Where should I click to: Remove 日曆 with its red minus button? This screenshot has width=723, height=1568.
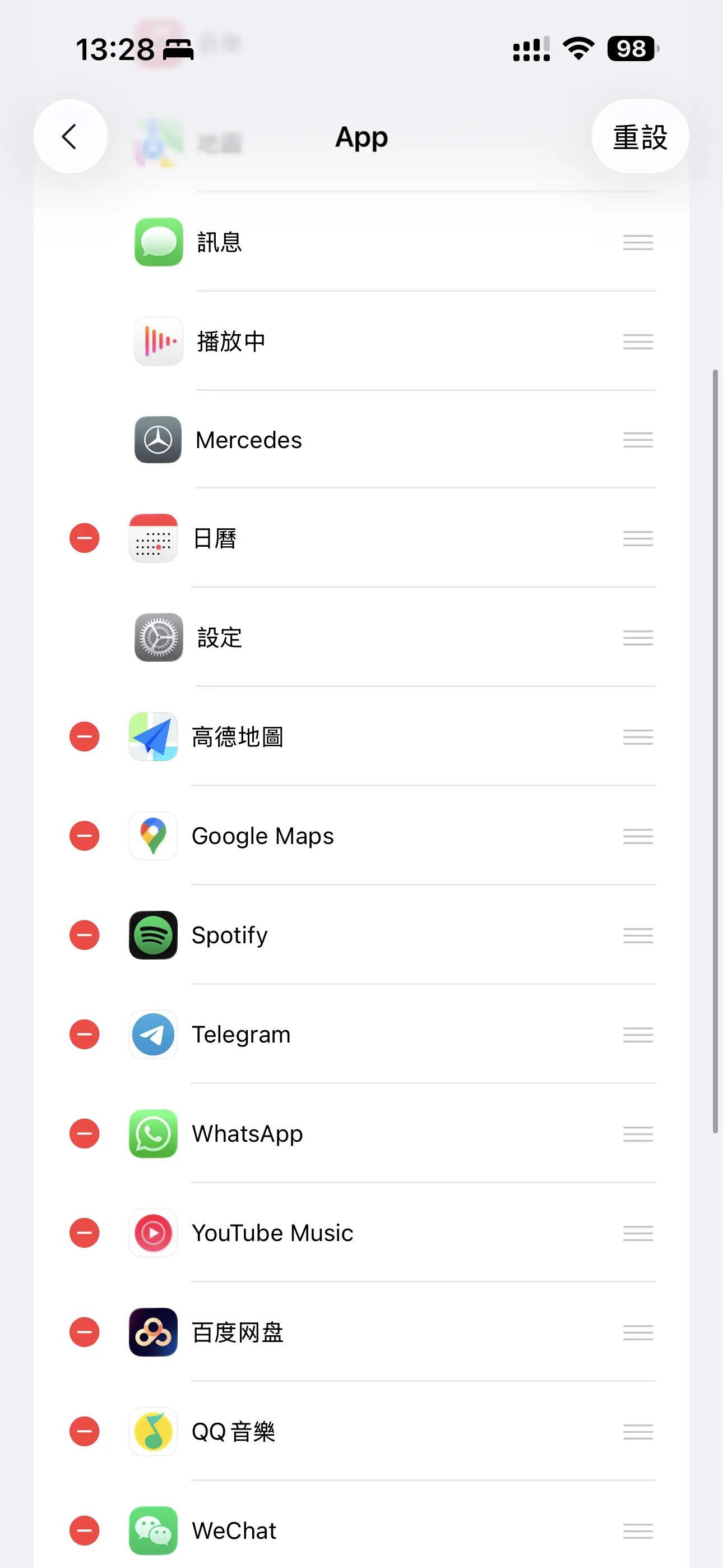(85, 538)
